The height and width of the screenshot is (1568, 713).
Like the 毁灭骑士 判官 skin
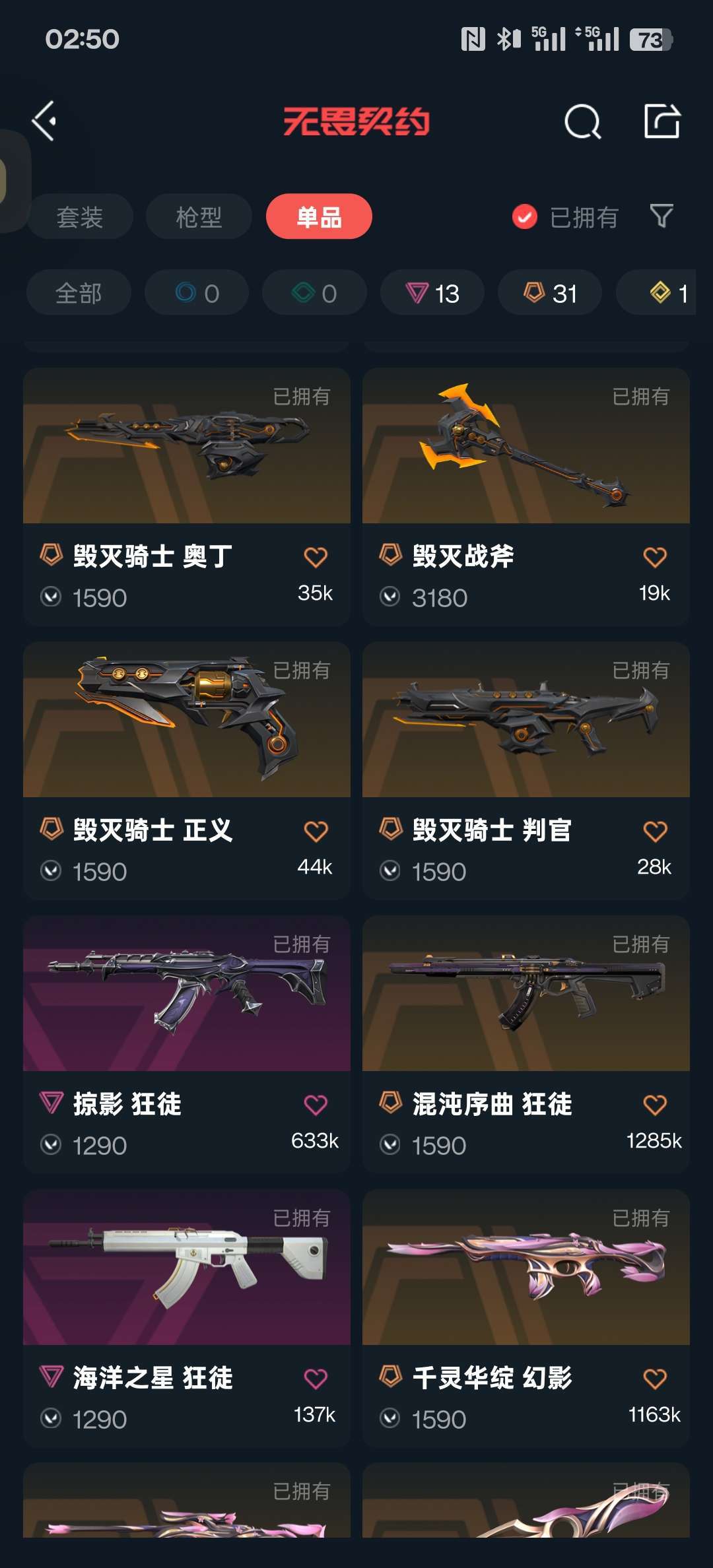pos(654,832)
